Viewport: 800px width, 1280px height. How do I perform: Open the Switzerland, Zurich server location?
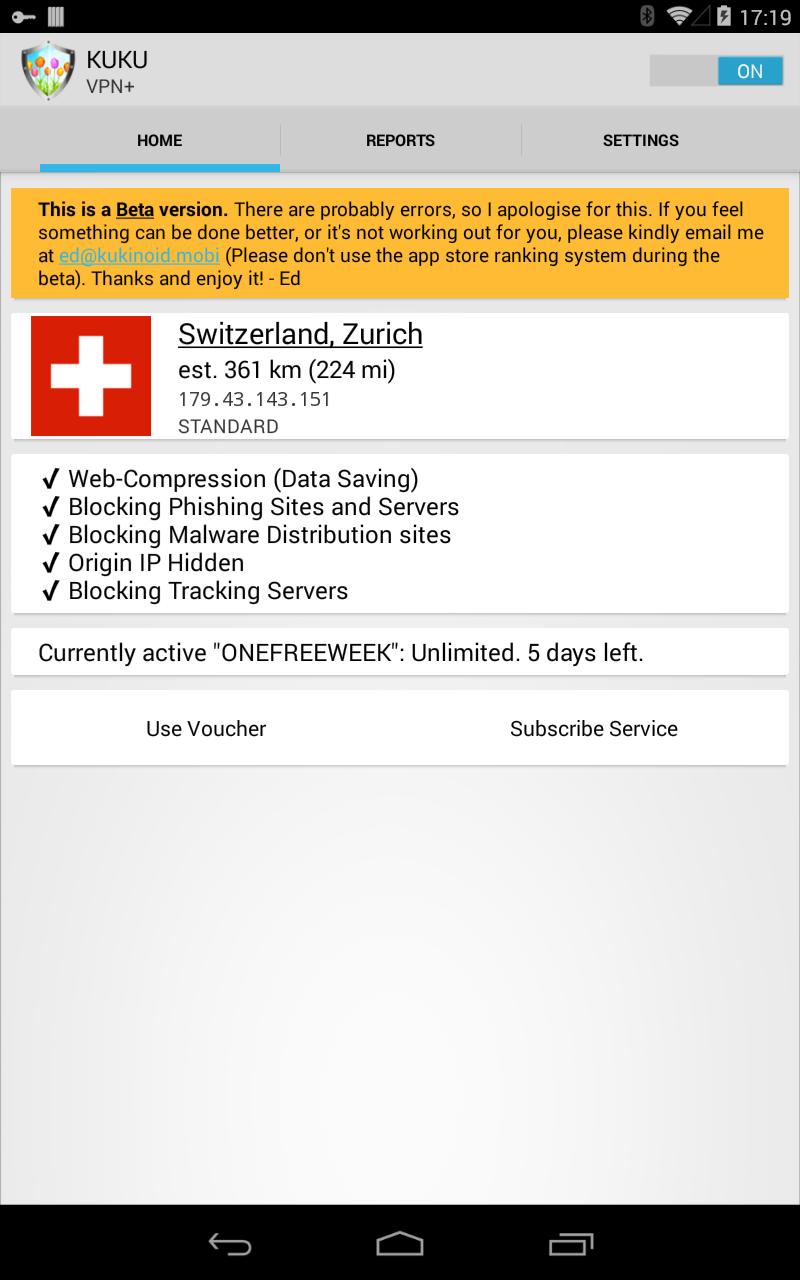click(300, 334)
